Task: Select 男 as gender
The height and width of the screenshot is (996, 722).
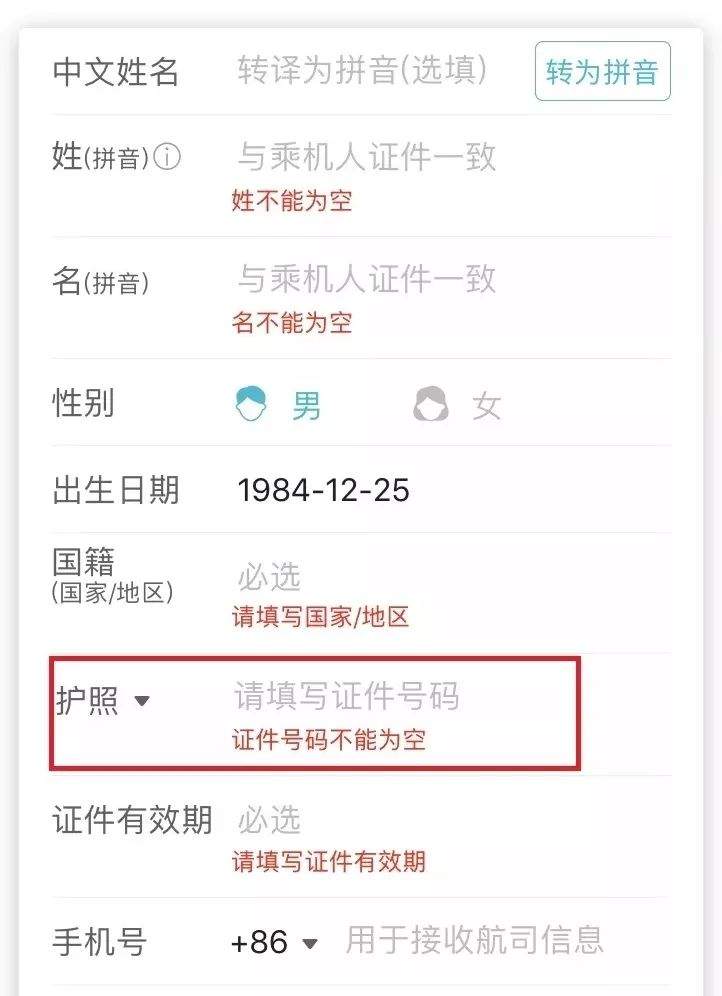Action: [x=279, y=405]
